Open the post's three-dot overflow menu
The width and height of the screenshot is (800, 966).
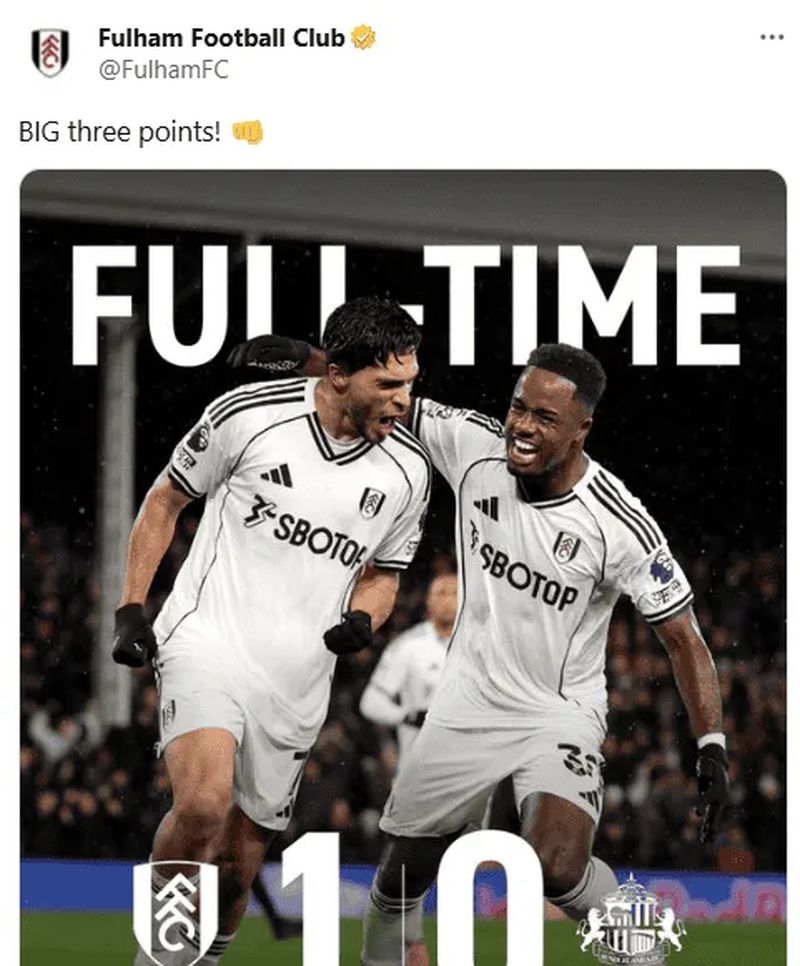[x=771, y=38]
